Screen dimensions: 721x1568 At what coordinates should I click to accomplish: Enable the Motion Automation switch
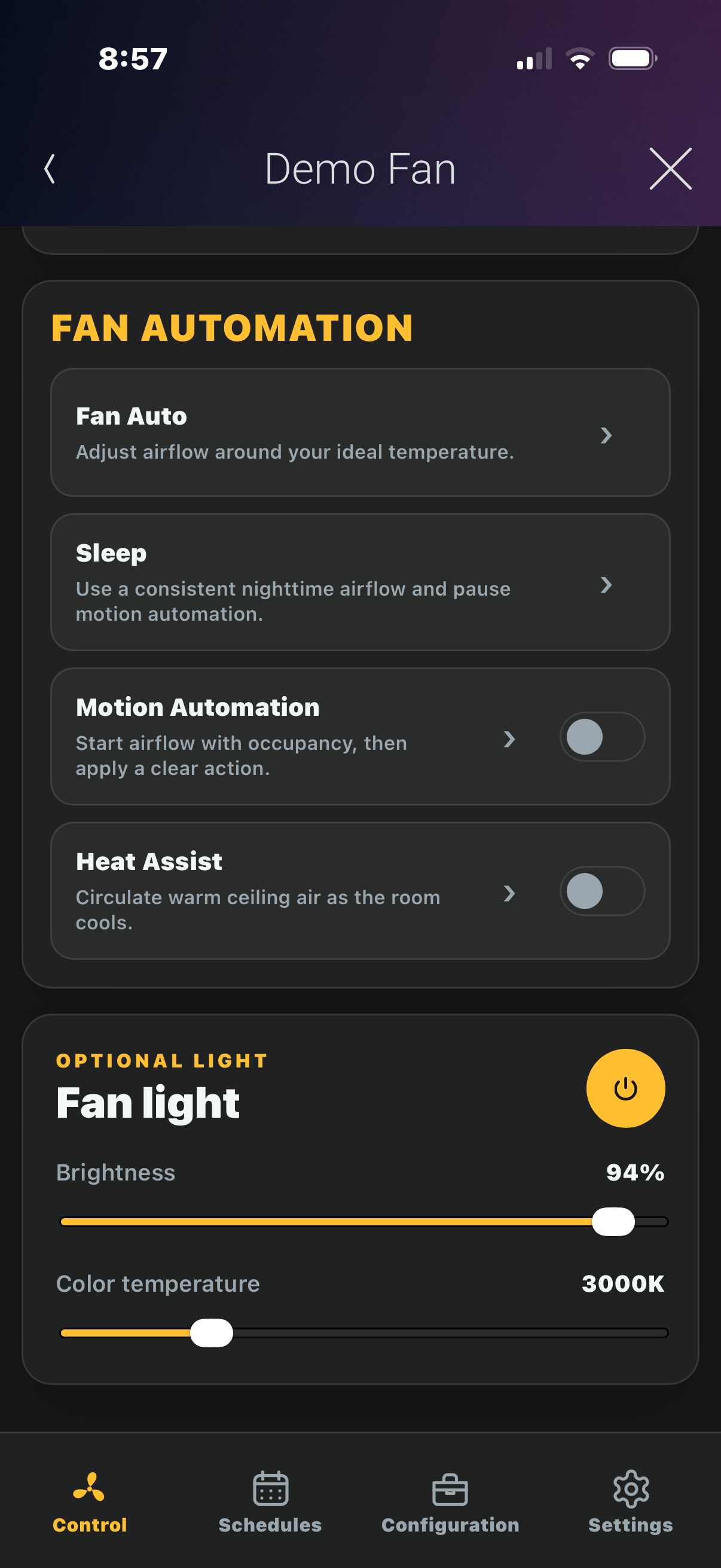[x=602, y=737]
